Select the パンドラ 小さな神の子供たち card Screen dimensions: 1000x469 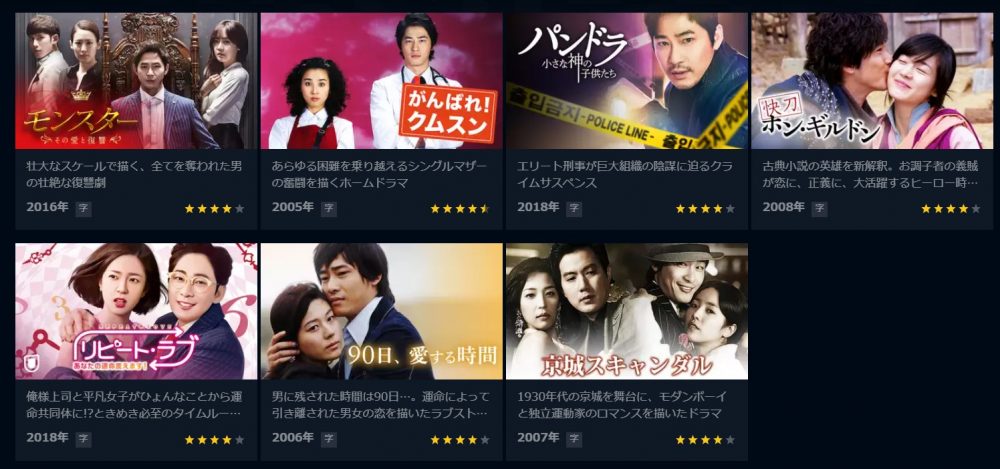pos(626,81)
